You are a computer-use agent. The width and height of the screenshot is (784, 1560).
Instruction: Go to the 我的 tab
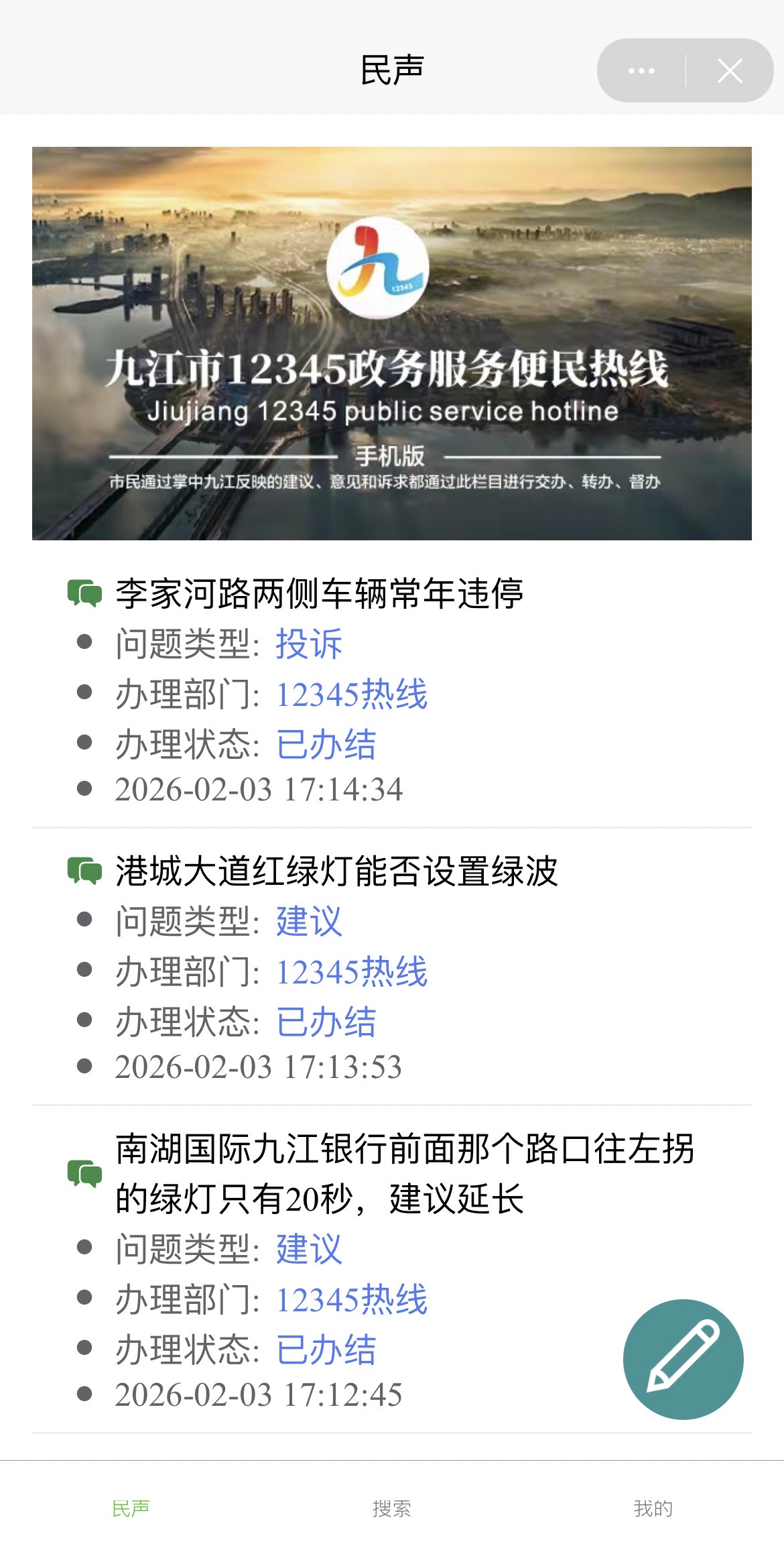click(653, 1508)
